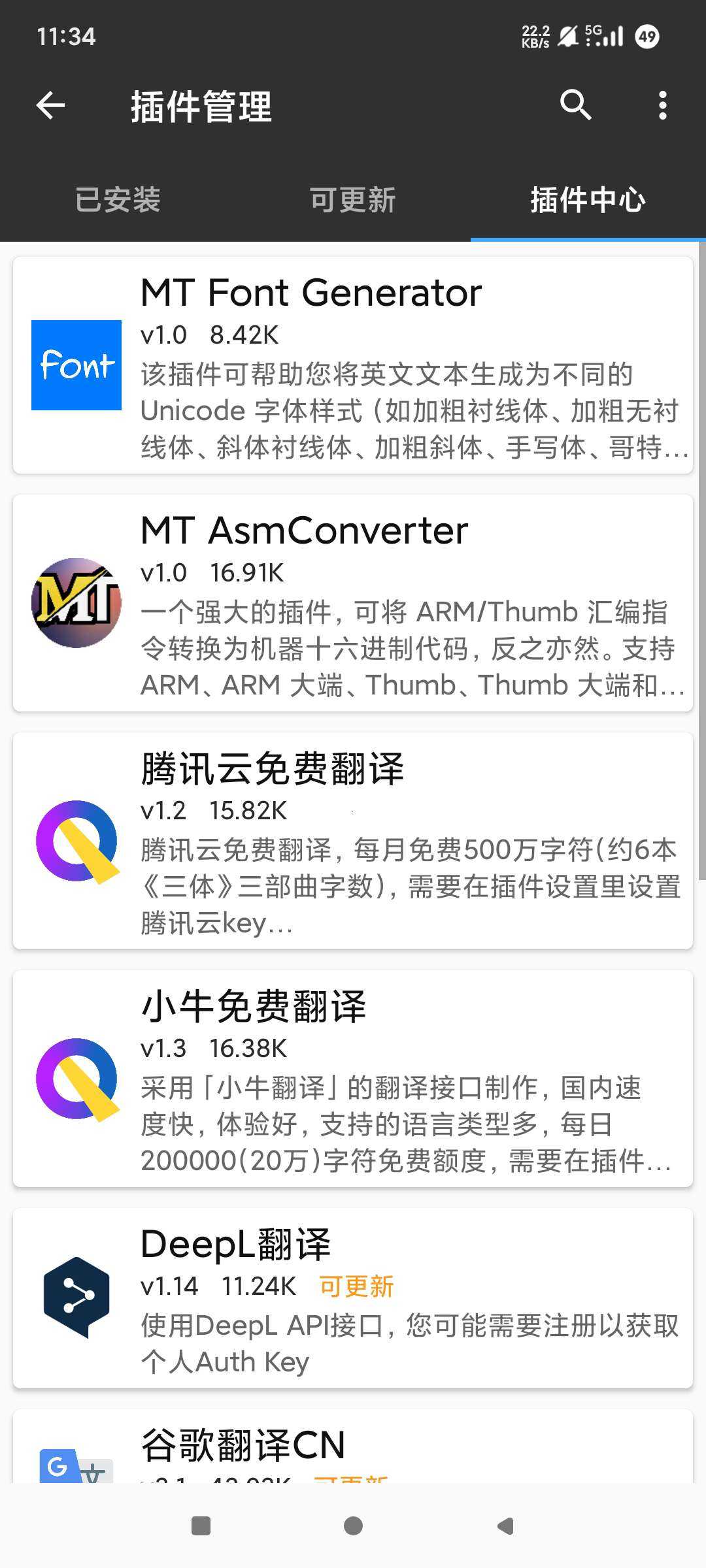
Task: Open the plugin search icon
Action: coord(575,105)
